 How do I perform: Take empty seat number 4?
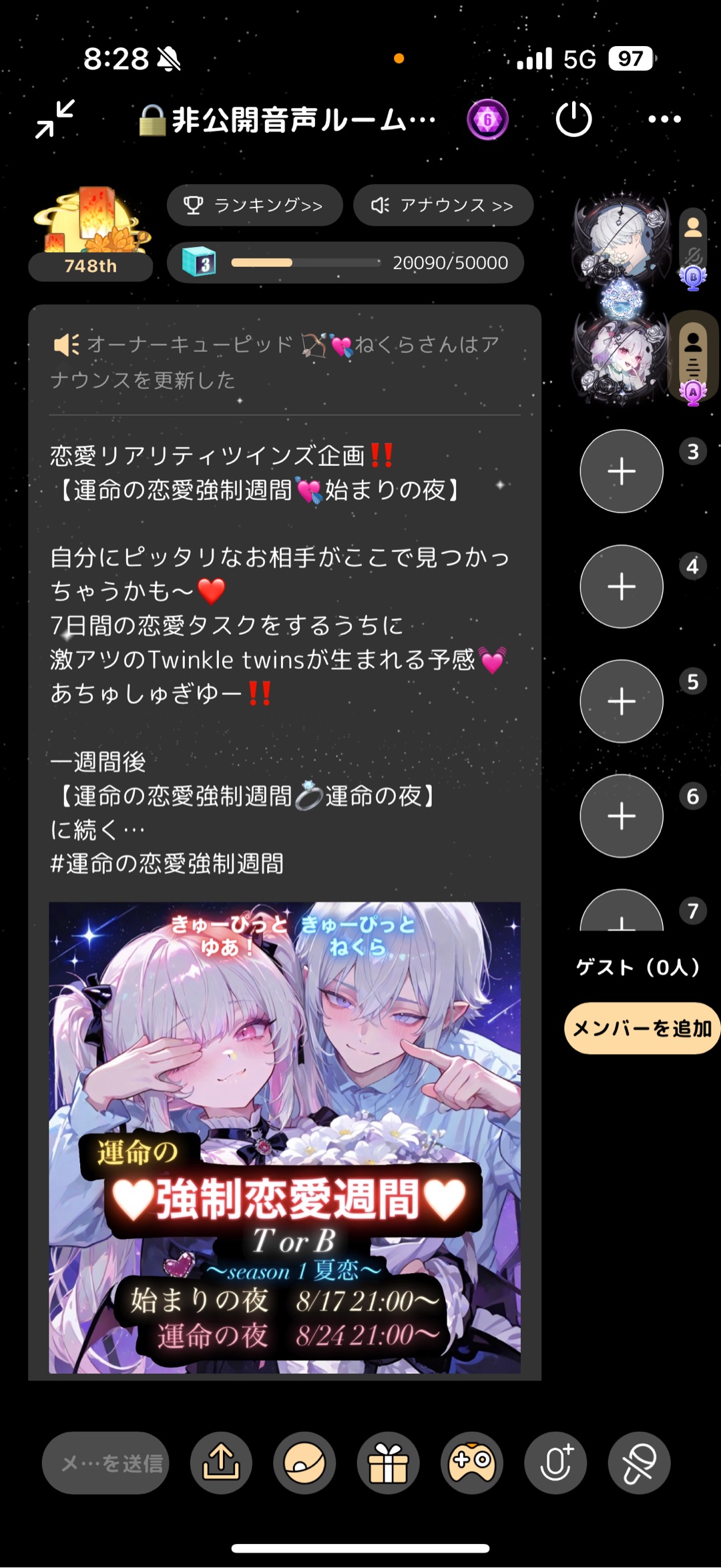point(621,586)
